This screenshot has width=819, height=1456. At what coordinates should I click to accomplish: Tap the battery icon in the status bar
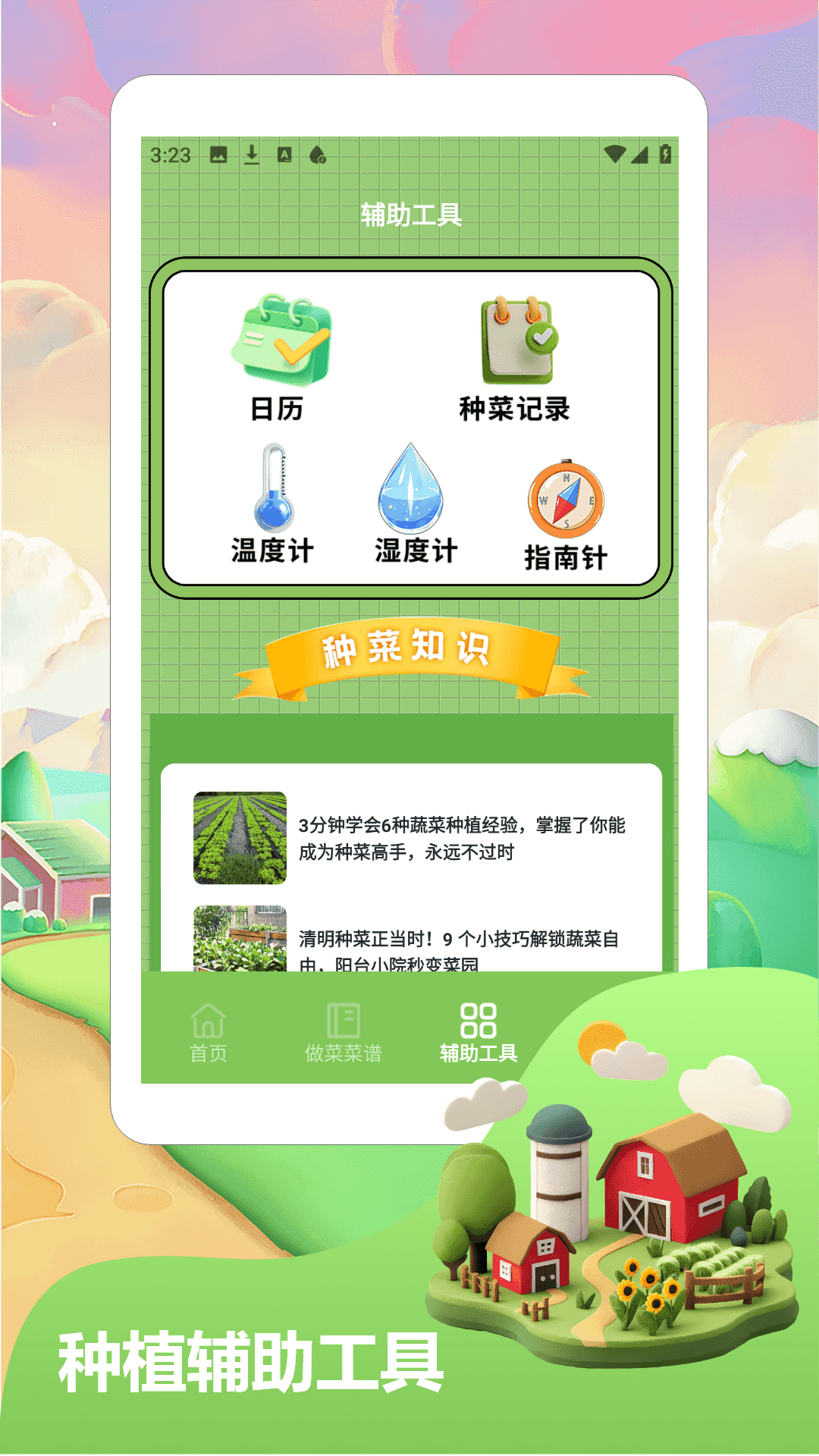coord(664,154)
